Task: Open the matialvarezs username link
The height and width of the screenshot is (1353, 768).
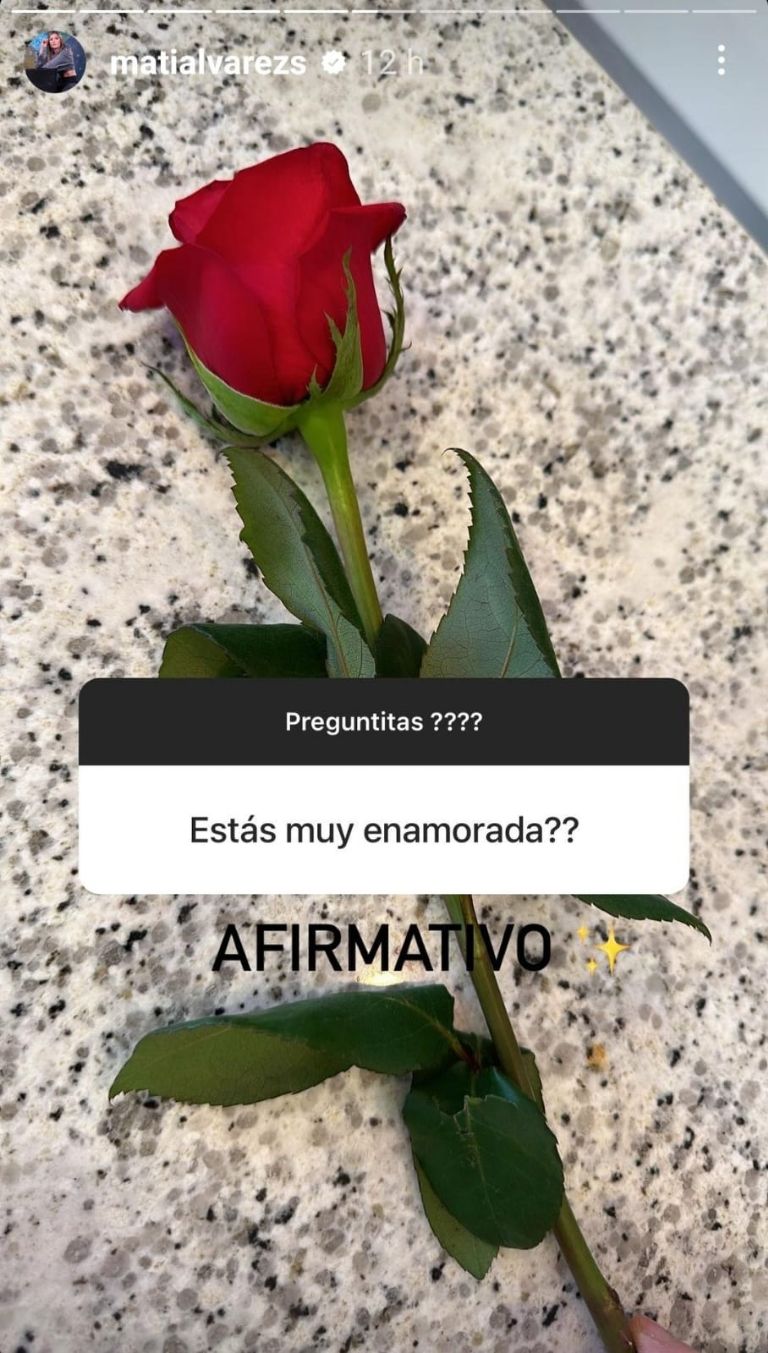Action: tap(207, 63)
